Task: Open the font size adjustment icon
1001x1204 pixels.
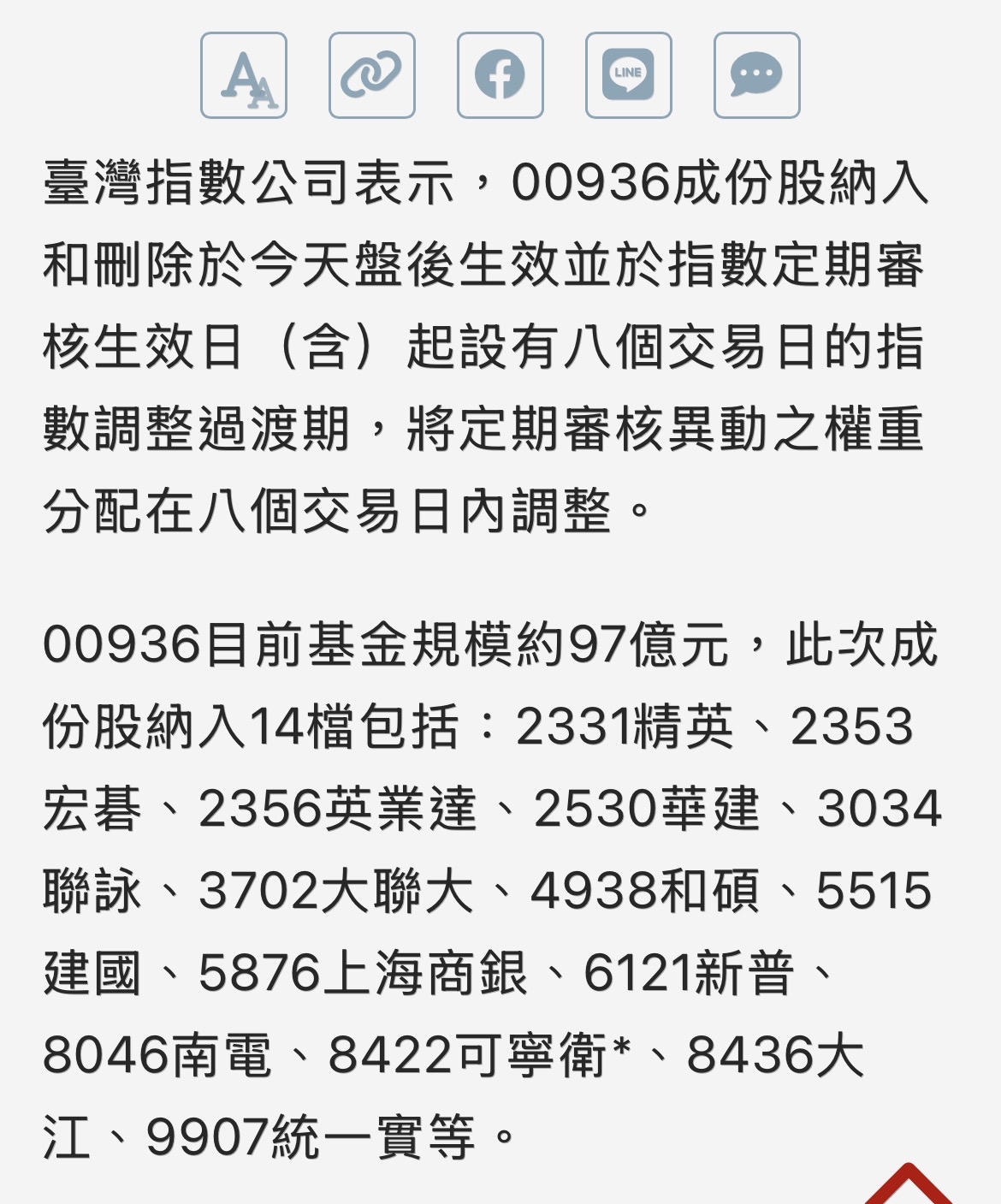Action: coord(244,75)
